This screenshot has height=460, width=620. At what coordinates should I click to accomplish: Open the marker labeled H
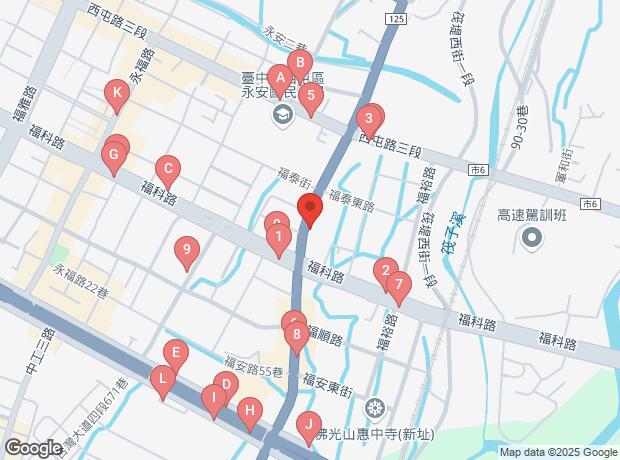[250, 408]
